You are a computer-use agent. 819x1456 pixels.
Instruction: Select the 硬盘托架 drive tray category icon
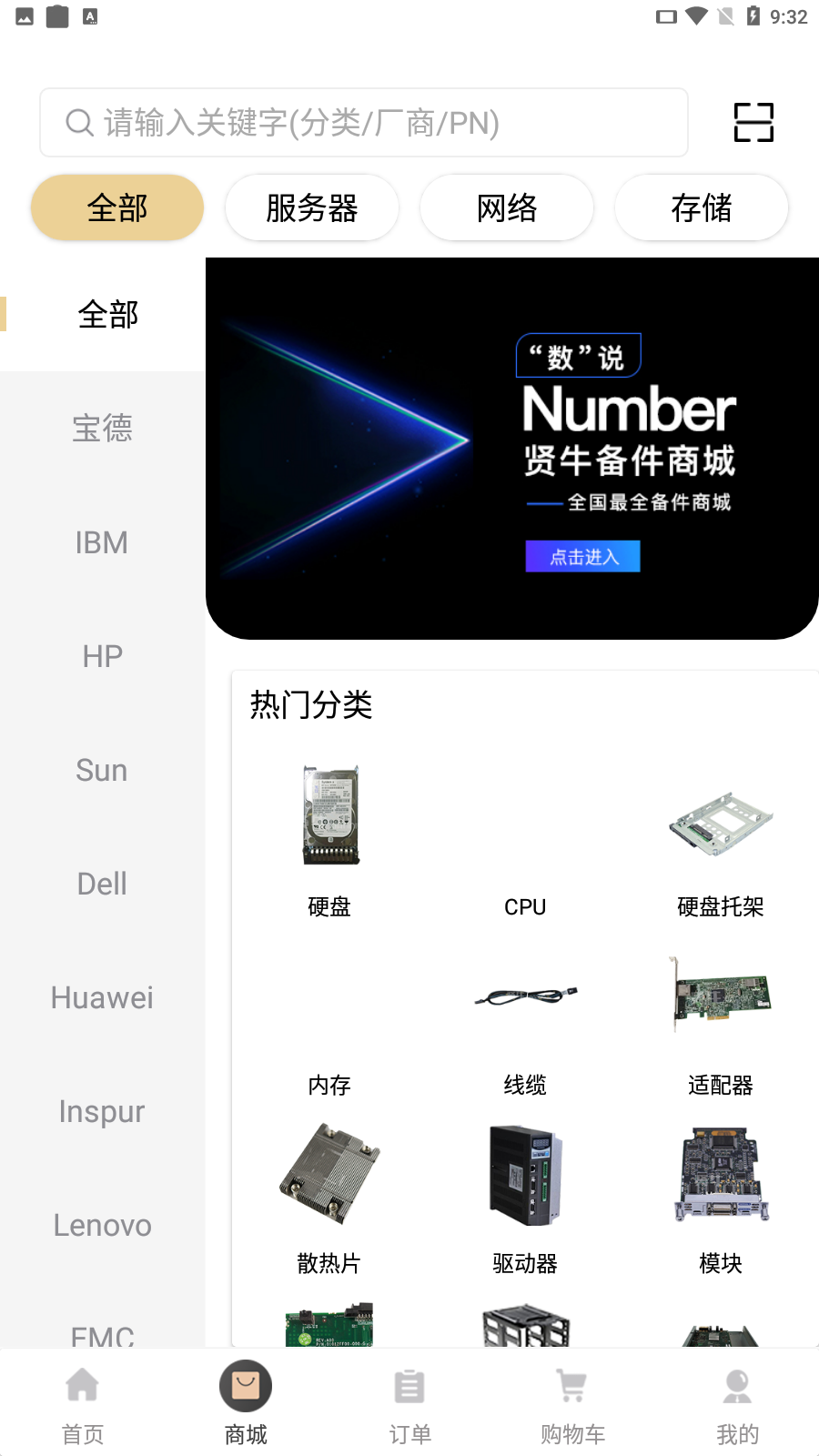(x=720, y=819)
